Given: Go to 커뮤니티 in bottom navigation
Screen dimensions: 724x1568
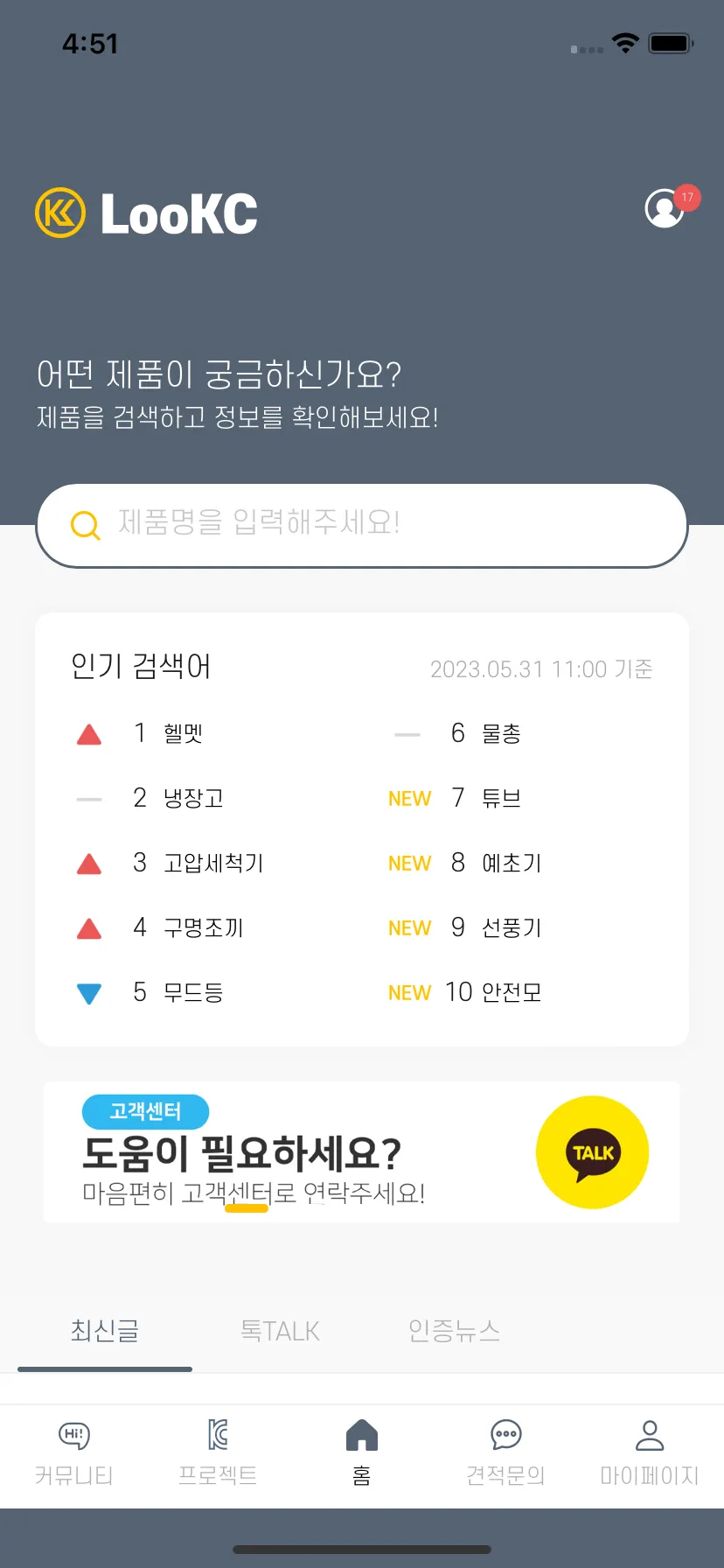Looking at the screenshot, I should coord(74,1454).
